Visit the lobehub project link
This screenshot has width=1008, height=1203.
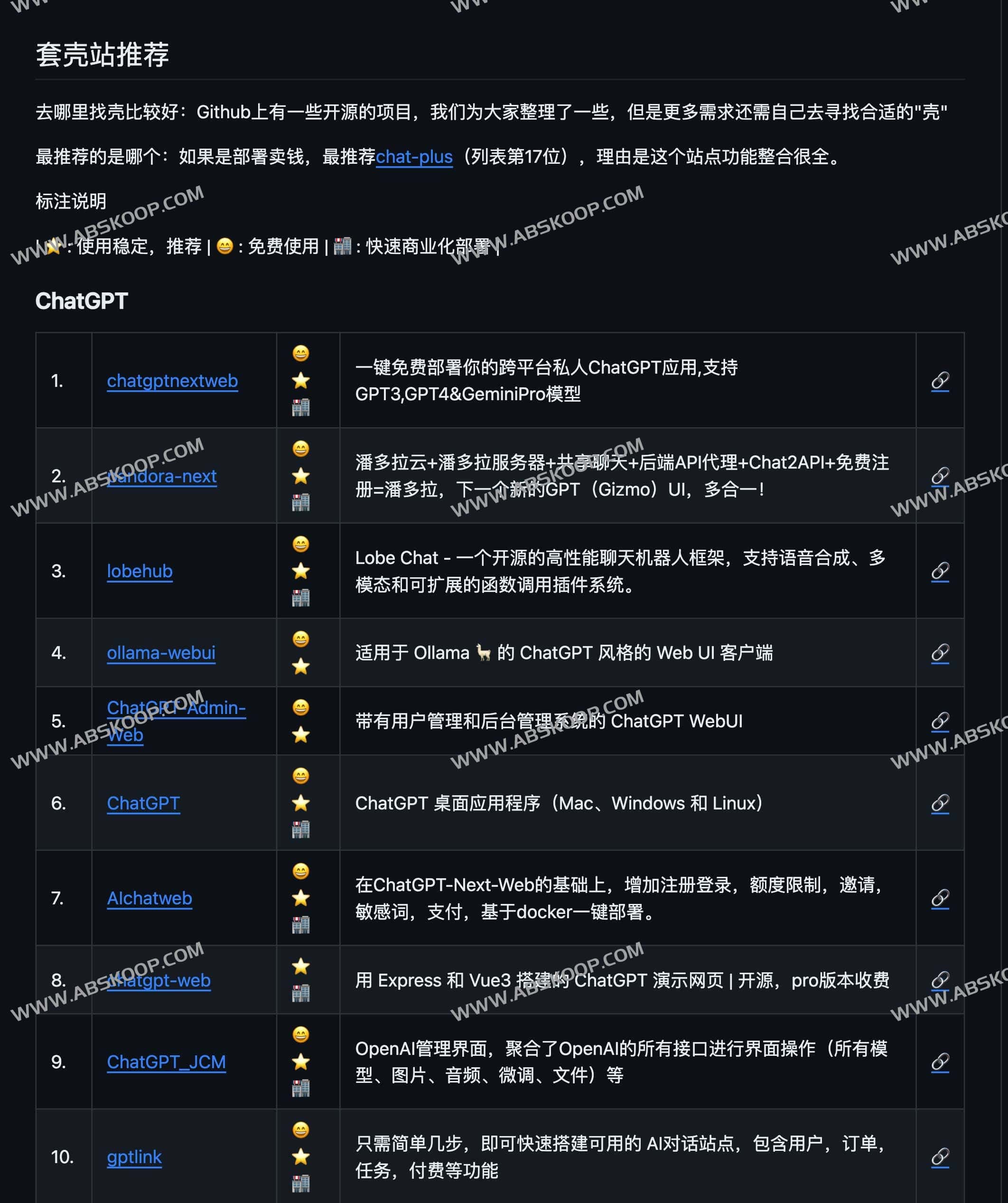[139, 571]
